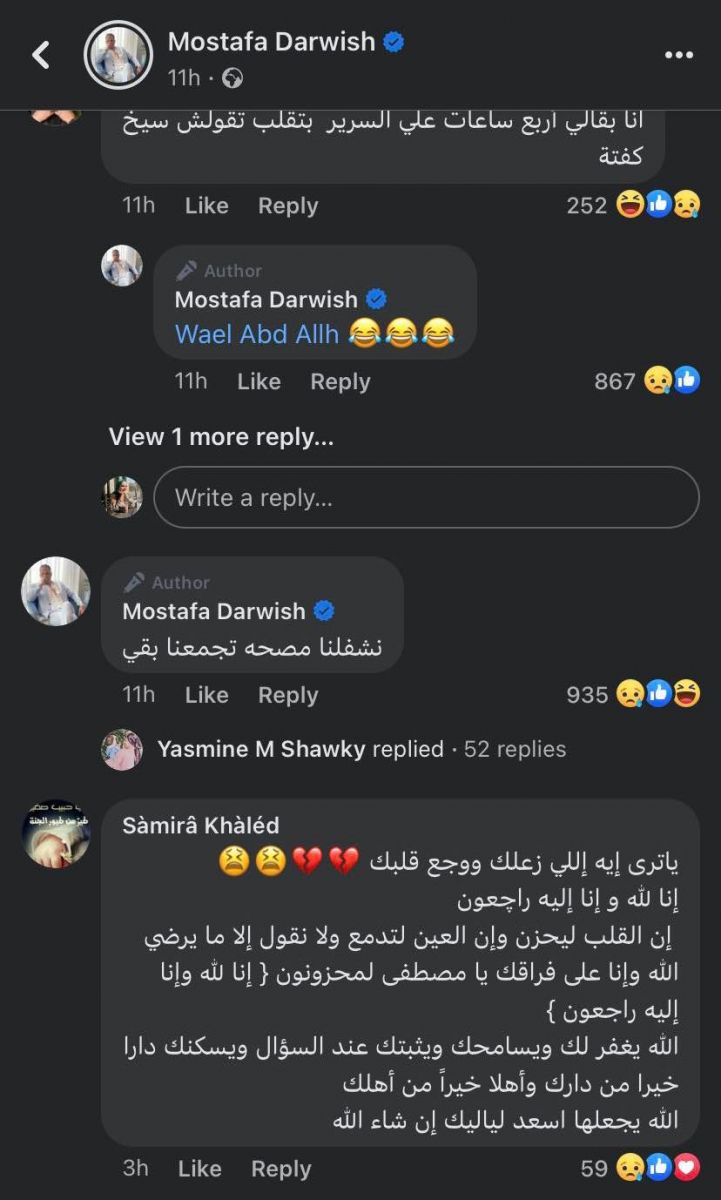
Task: Like the author comment with 935 reactions
Action: (206, 695)
